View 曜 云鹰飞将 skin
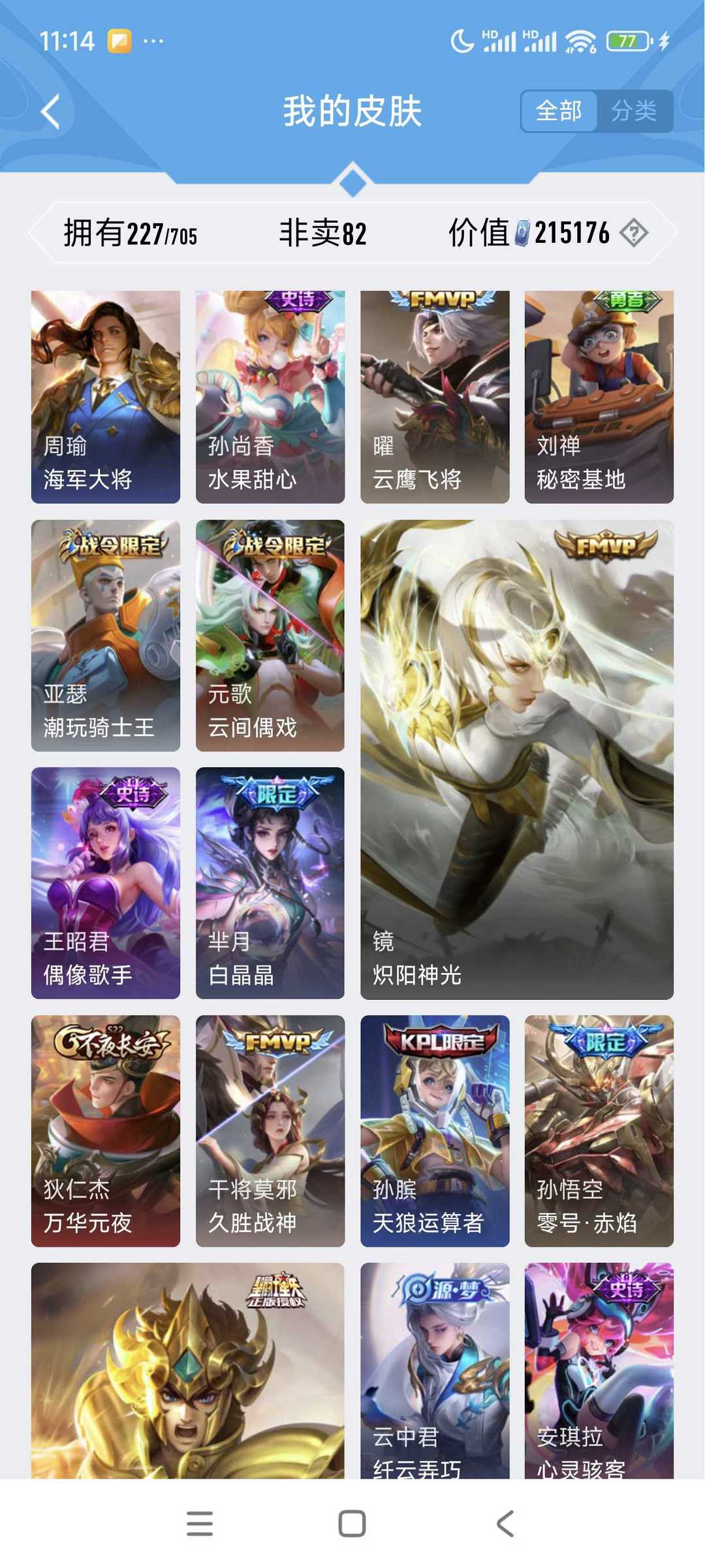The image size is (705, 1568). click(435, 397)
